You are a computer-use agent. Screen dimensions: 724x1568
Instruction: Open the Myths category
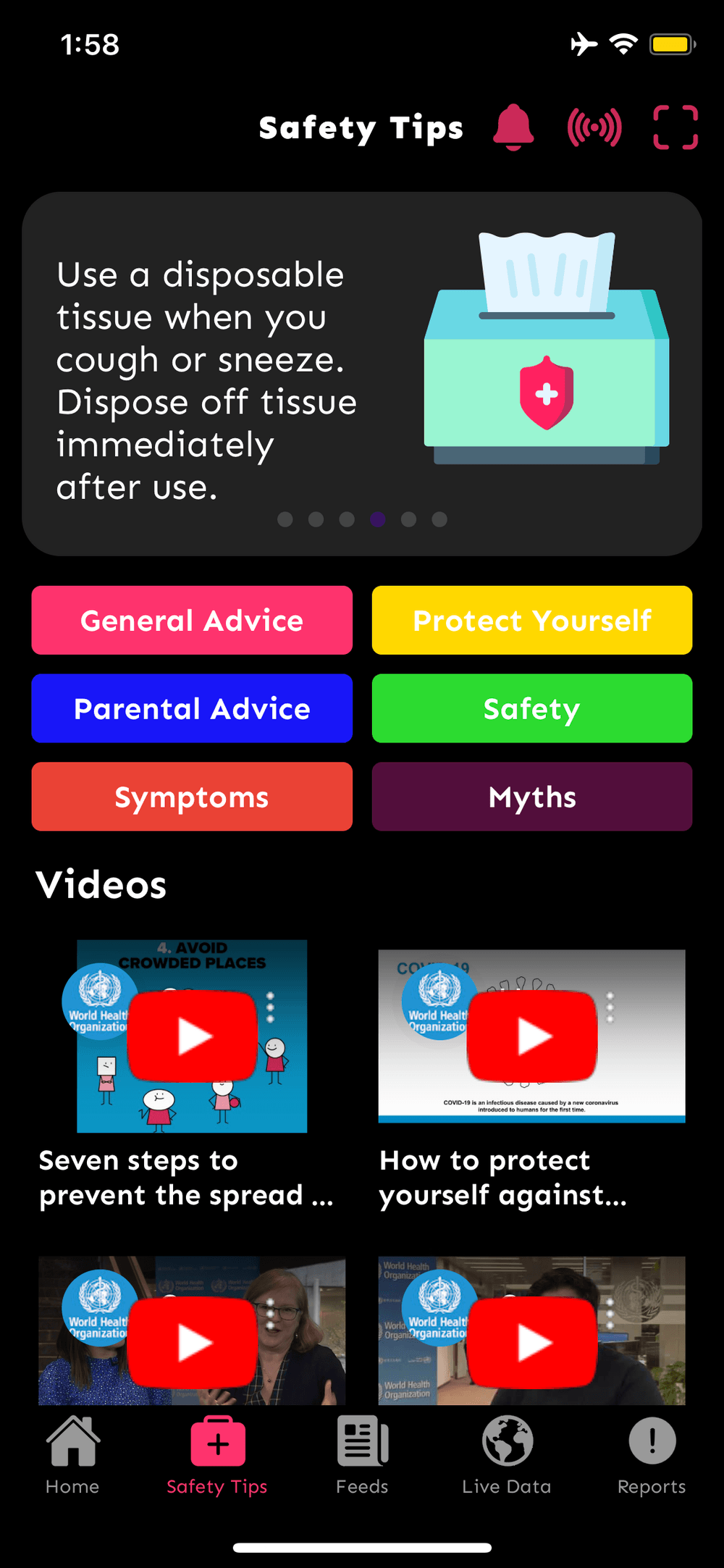coord(532,797)
